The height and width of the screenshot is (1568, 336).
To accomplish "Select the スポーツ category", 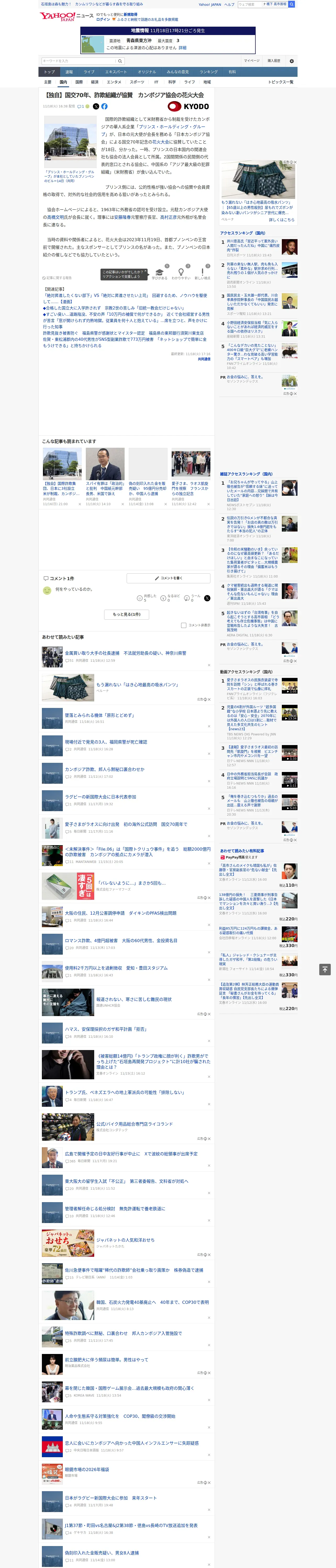I will coord(137,82).
